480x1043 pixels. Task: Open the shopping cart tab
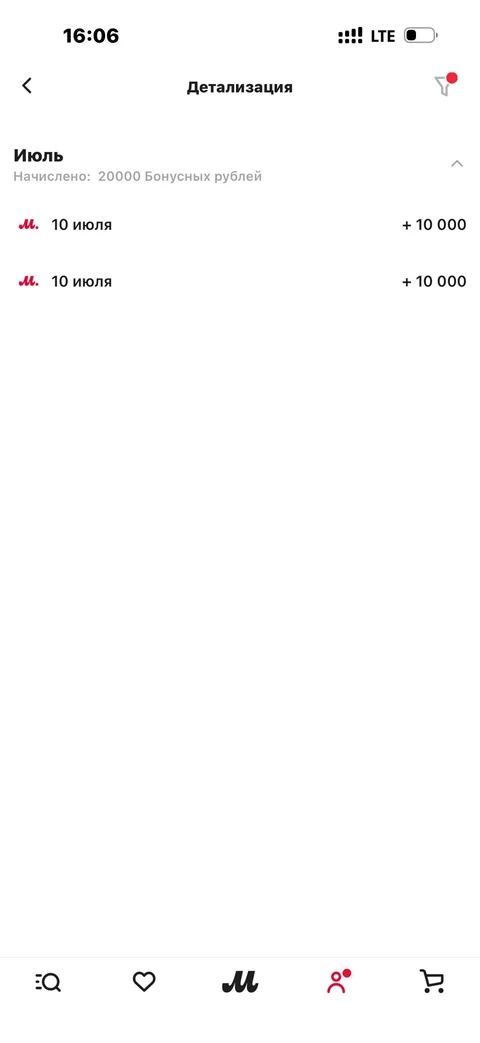tap(432, 982)
